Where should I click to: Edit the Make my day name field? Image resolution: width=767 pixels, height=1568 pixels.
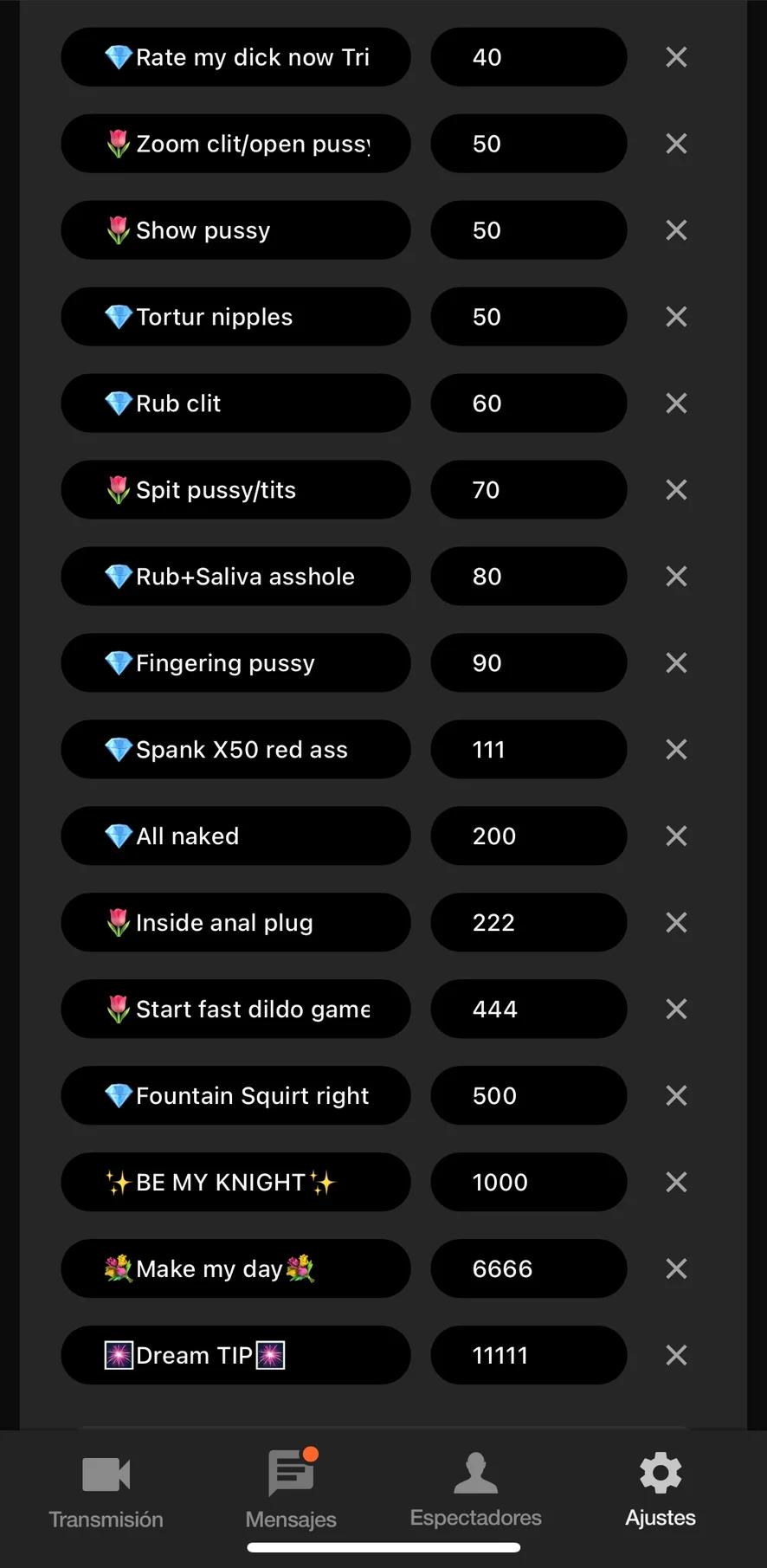pyautogui.click(x=235, y=1268)
